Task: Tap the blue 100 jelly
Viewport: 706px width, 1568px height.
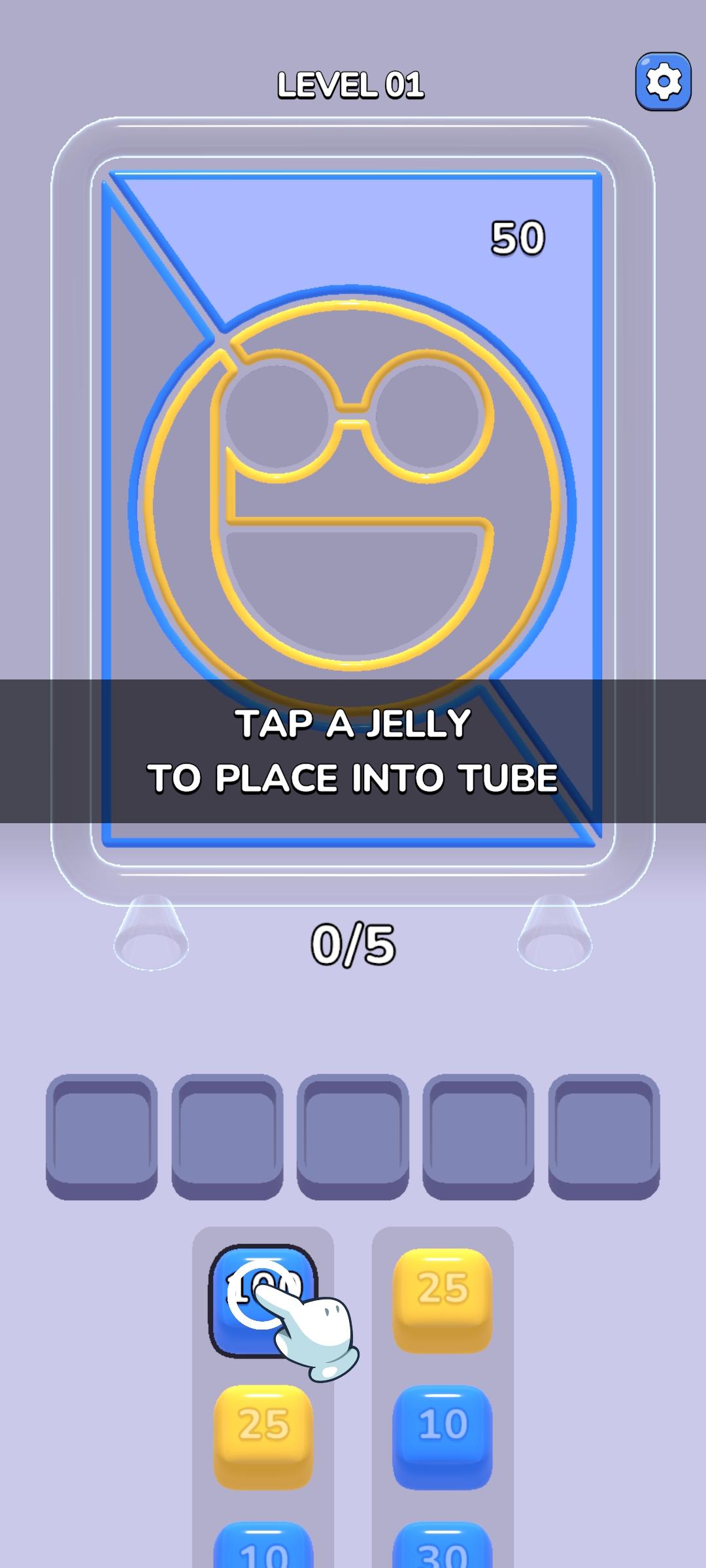Action: [x=262, y=1299]
